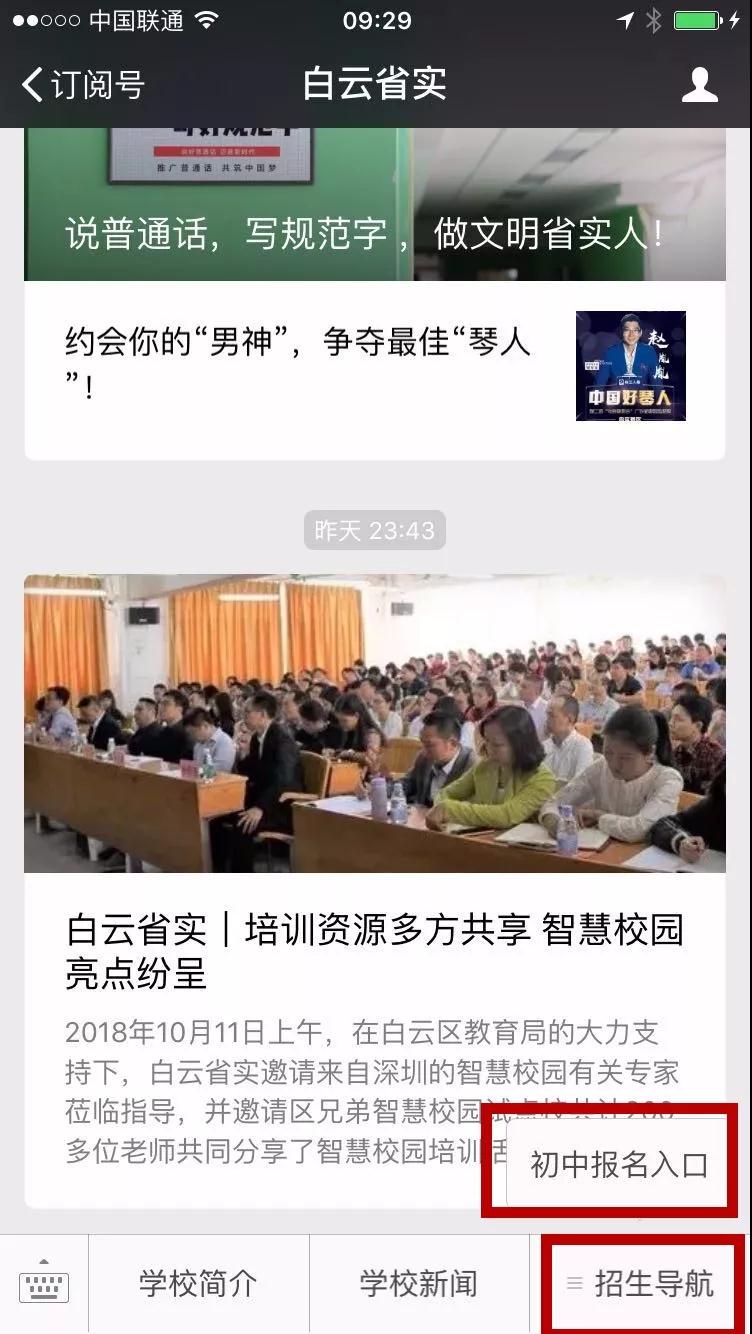This screenshot has height=1334, width=752.
Task: Go back to 订阅号 list
Action: click(82, 85)
